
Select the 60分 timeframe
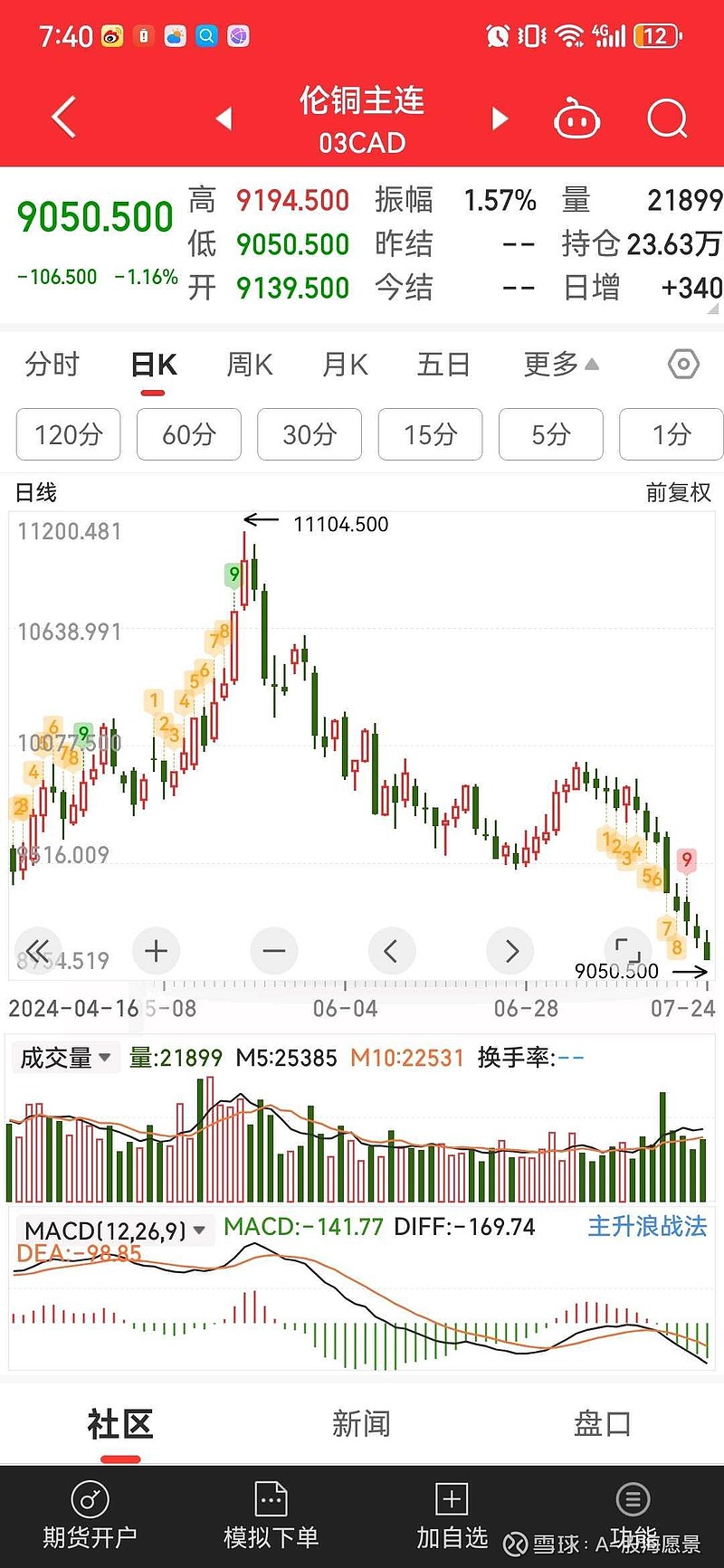(x=188, y=435)
